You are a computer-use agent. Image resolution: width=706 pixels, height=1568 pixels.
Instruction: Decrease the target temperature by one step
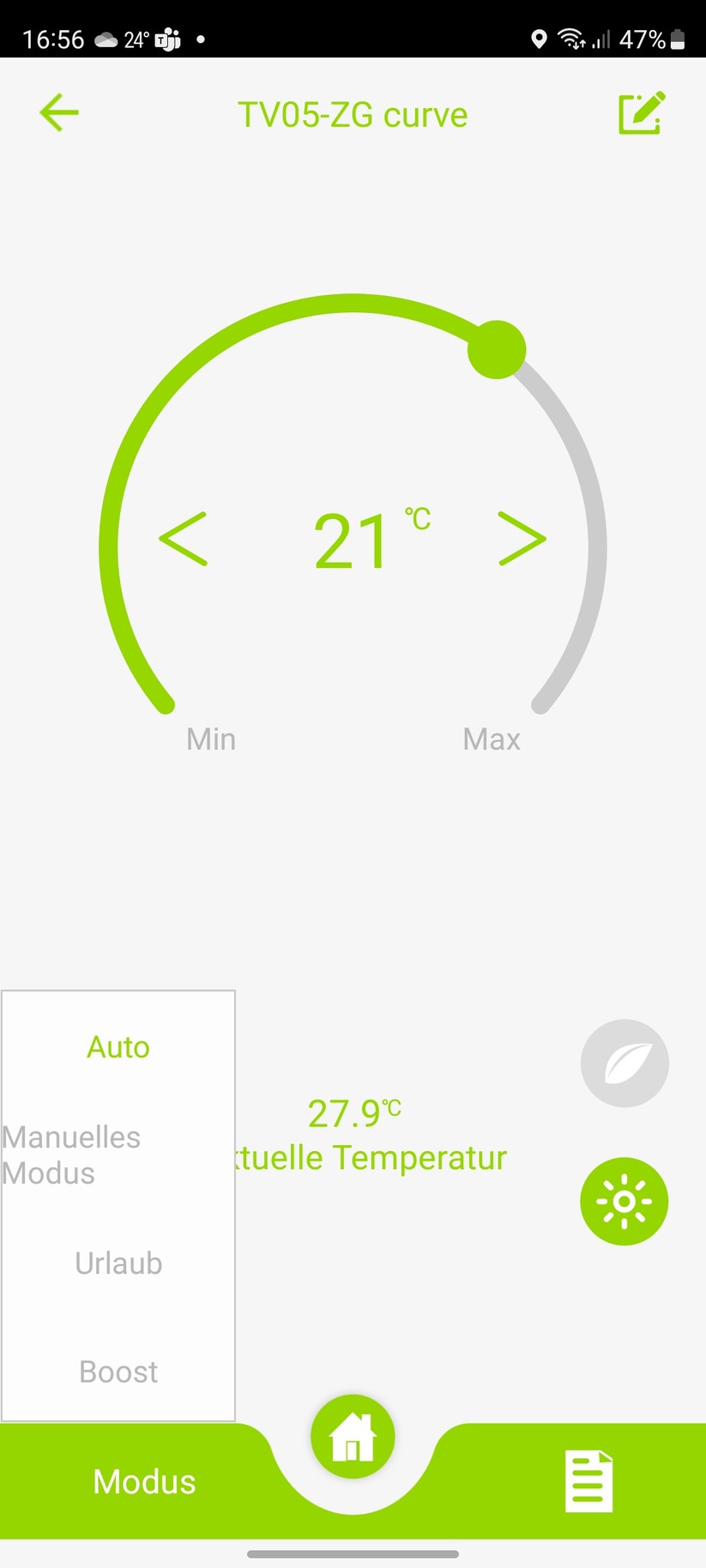[x=184, y=540]
